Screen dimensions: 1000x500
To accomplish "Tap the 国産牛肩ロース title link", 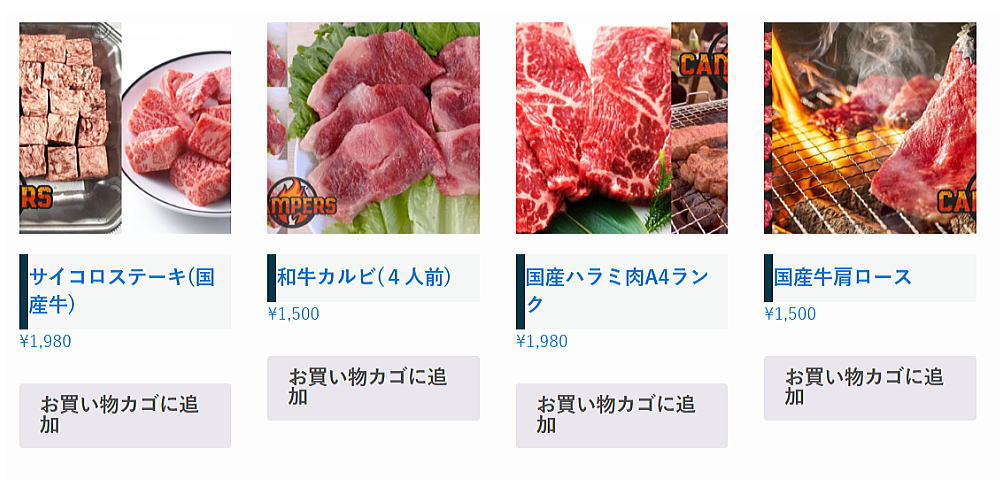I will 843,277.
